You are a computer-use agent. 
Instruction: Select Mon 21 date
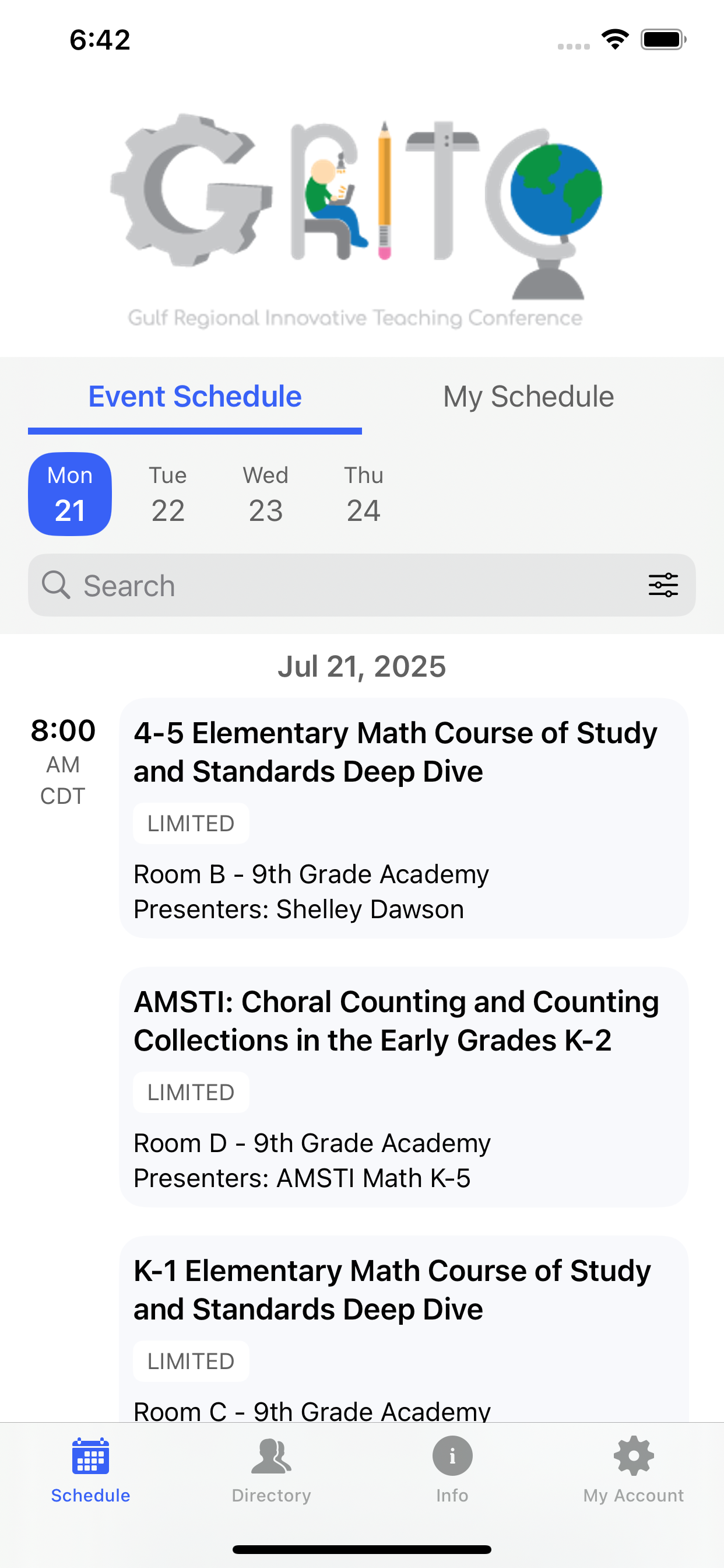70,494
